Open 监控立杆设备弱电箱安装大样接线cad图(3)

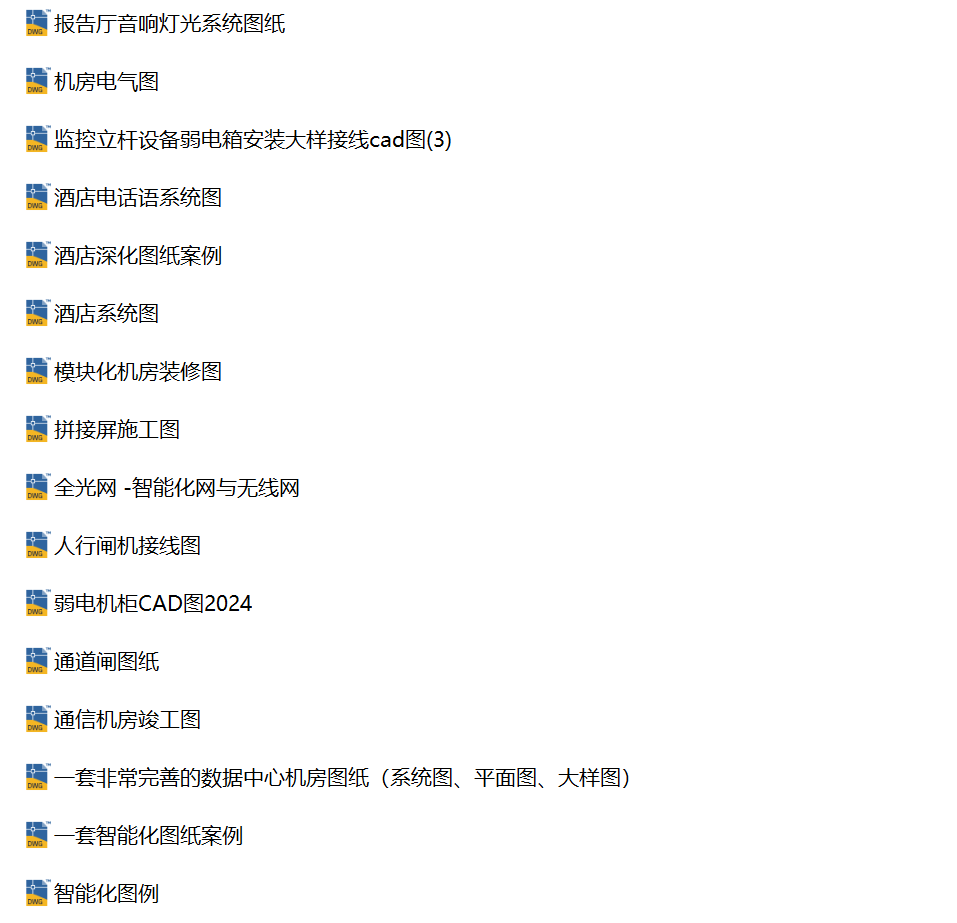[x=252, y=140]
